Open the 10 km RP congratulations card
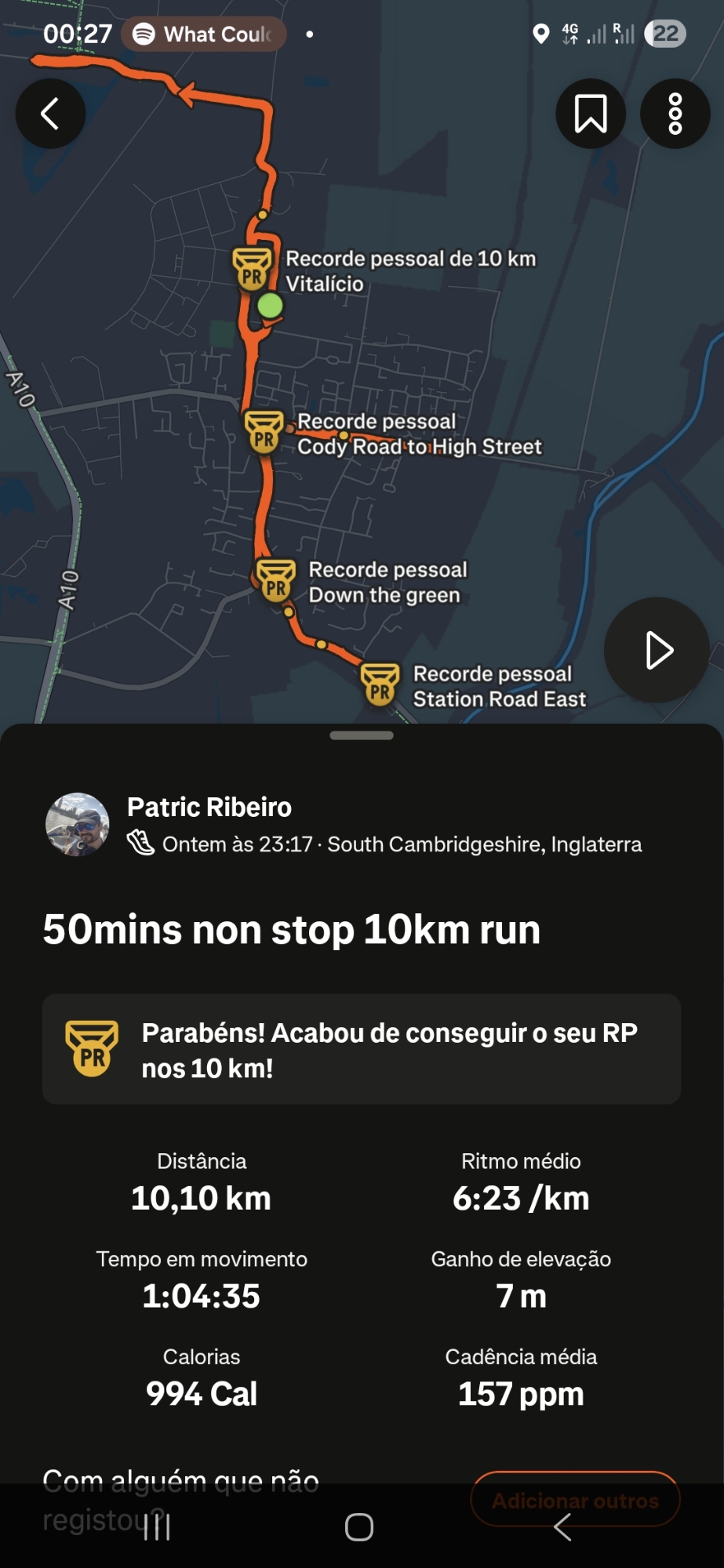Viewport: 724px width, 1568px height. (x=362, y=1049)
